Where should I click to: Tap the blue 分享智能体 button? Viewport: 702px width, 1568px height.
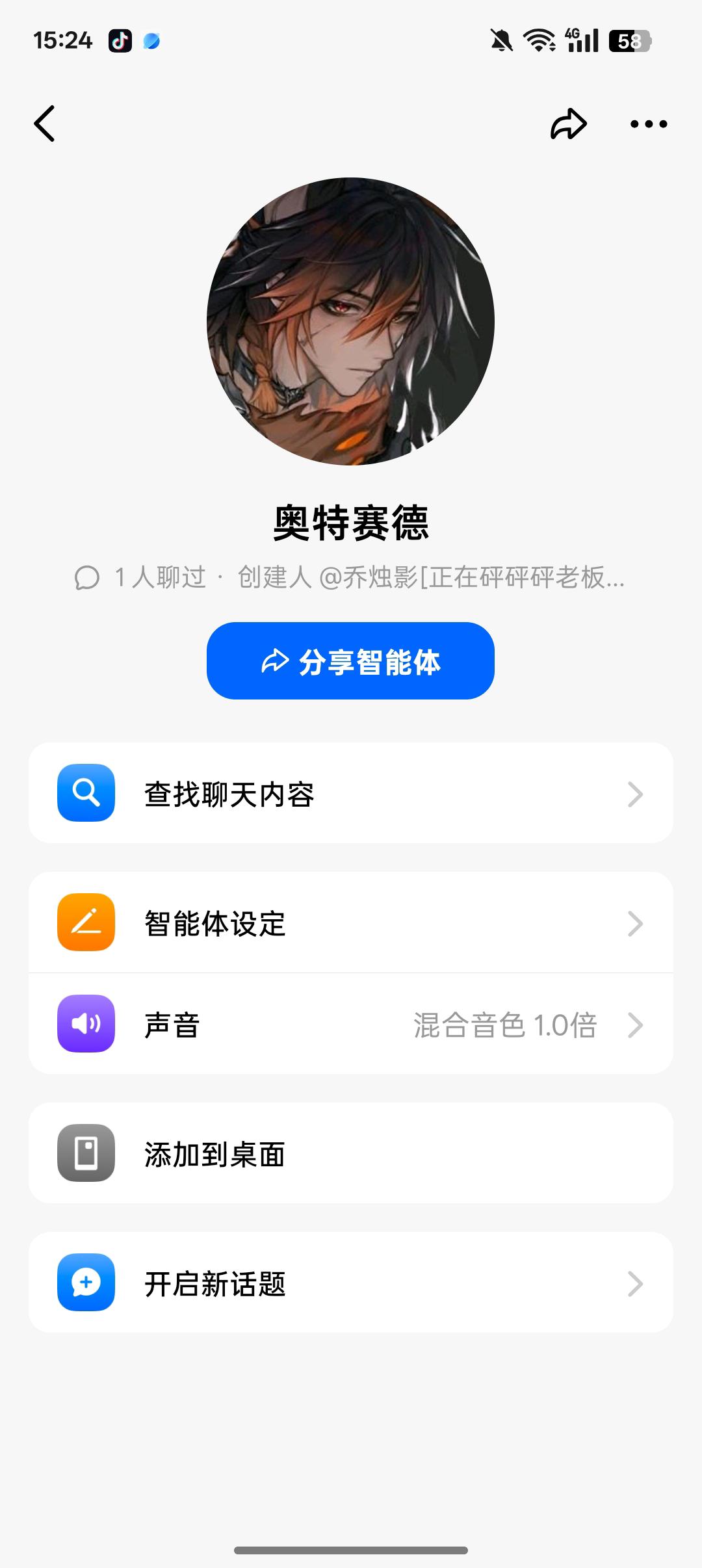click(x=350, y=661)
